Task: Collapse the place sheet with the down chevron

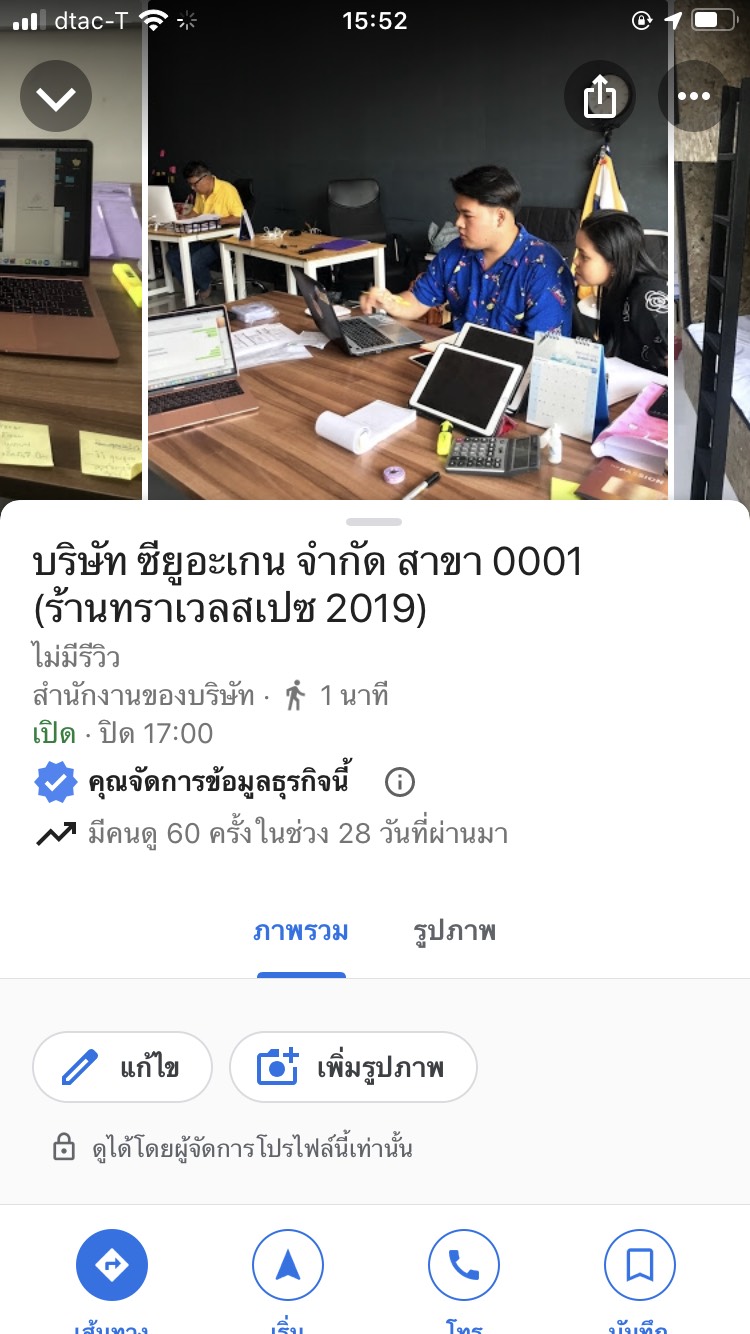Action: point(56,97)
